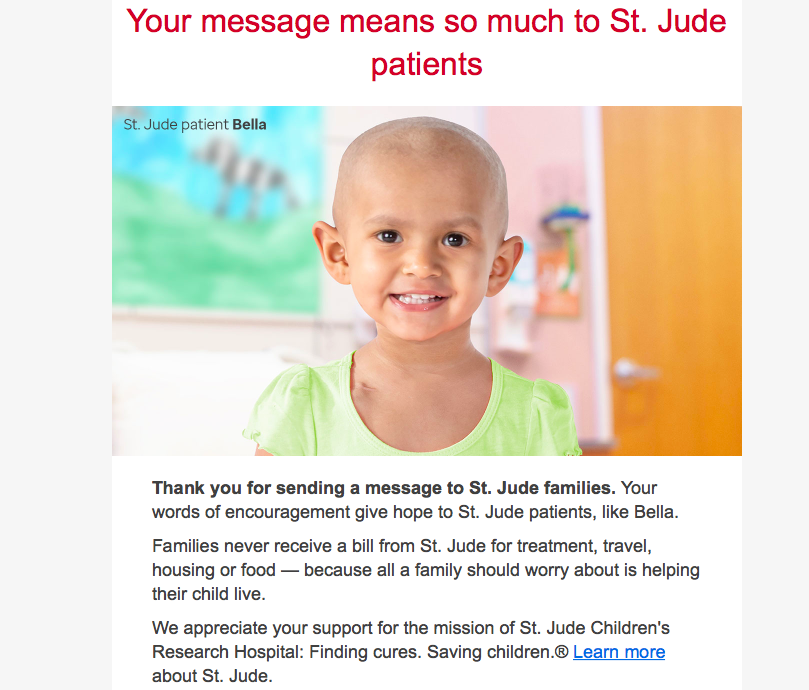The height and width of the screenshot is (690, 809).
Task: Open the Learn more link about St. Jude
Action: click(x=619, y=652)
